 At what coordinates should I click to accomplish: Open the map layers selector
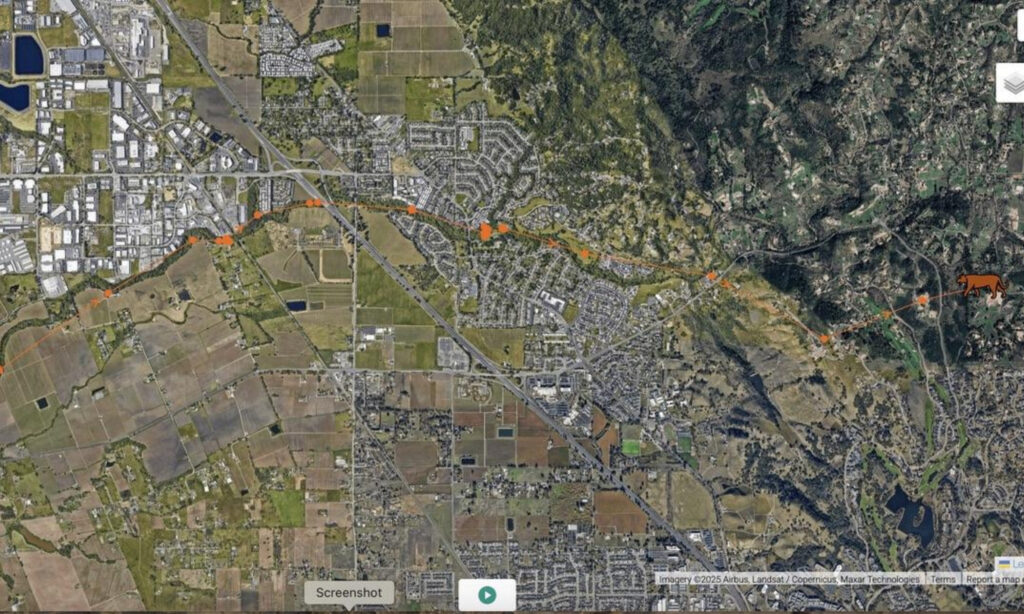click(1013, 84)
